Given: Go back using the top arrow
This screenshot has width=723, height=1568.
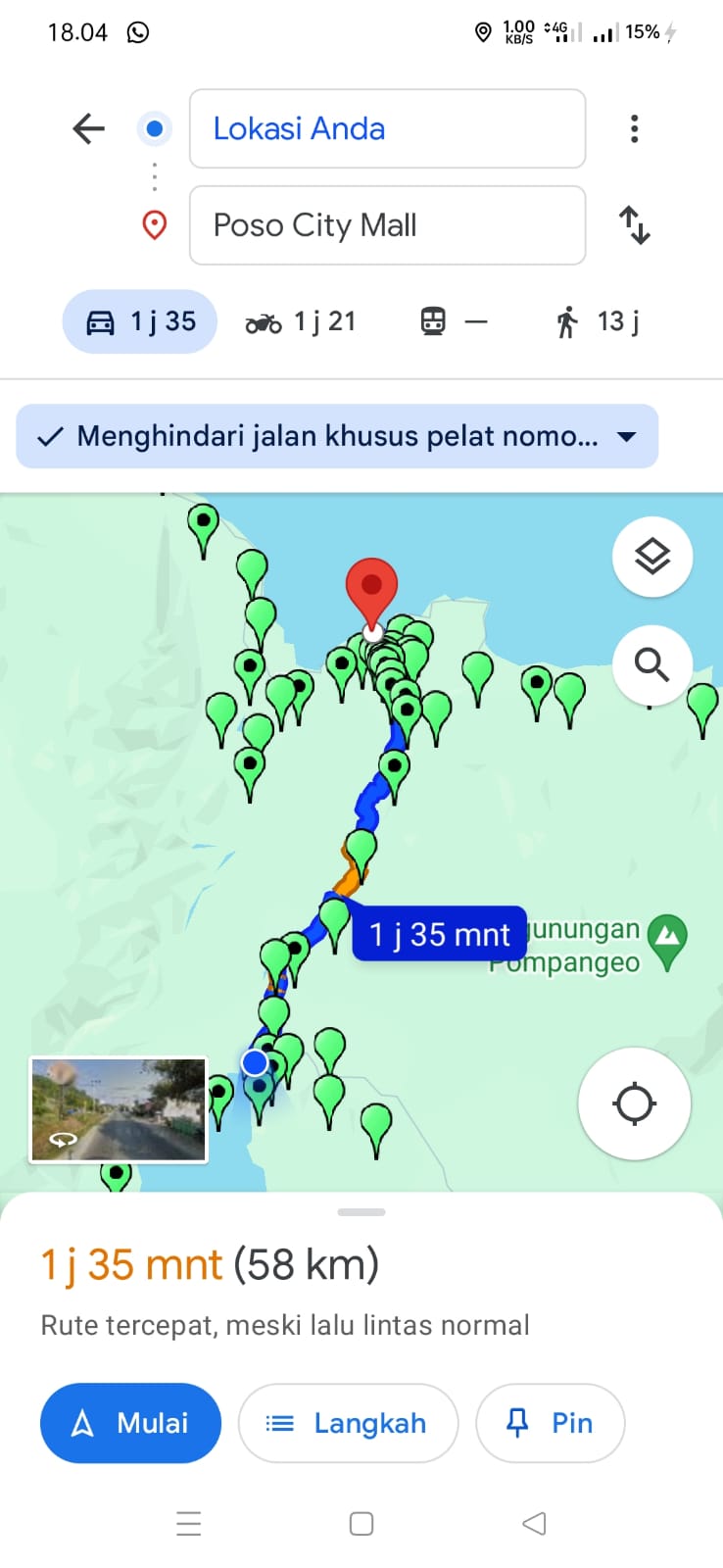Looking at the screenshot, I should (89, 128).
